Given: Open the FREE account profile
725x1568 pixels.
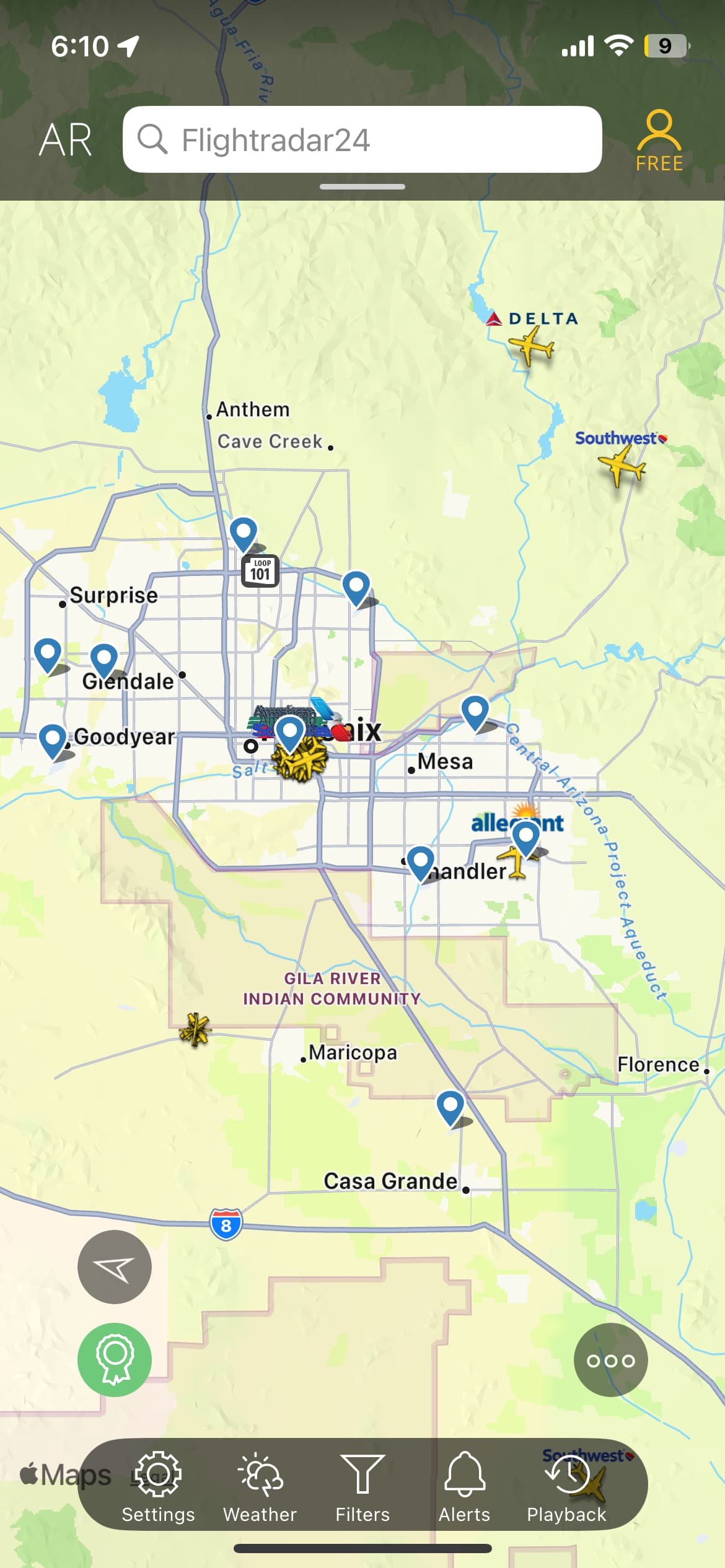Looking at the screenshot, I should [659, 140].
